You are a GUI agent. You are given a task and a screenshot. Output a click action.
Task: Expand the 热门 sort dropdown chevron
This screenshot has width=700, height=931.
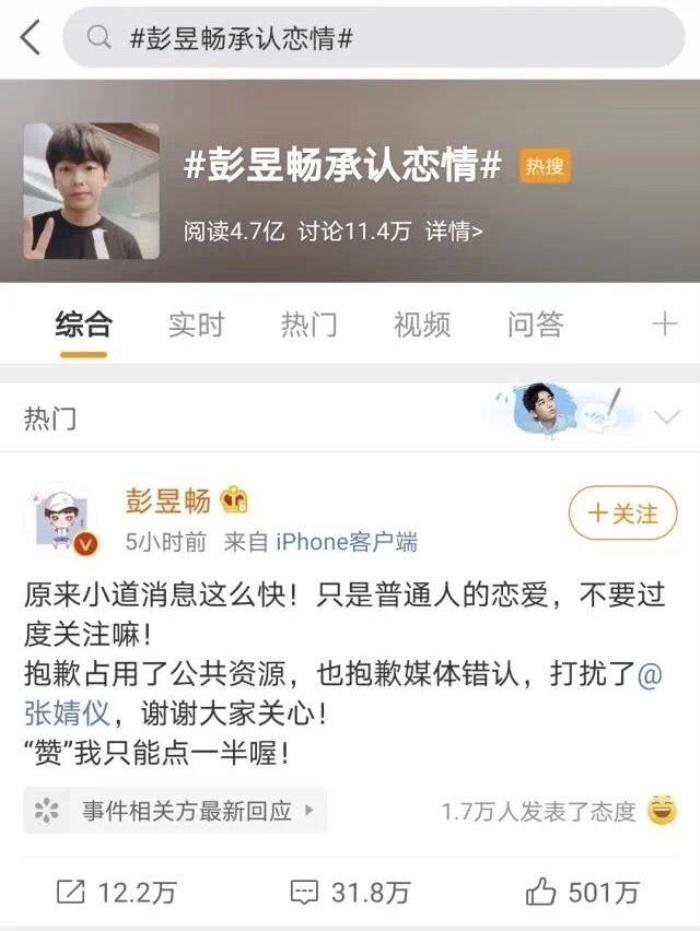(666, 417)
